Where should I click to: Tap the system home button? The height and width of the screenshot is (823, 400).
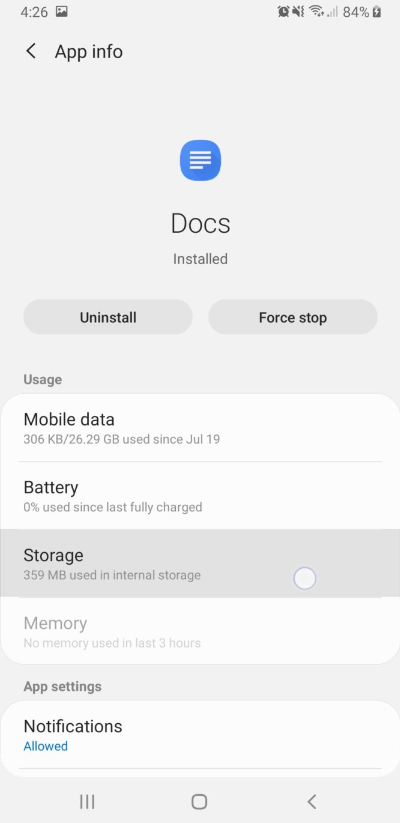coord(199,801)
